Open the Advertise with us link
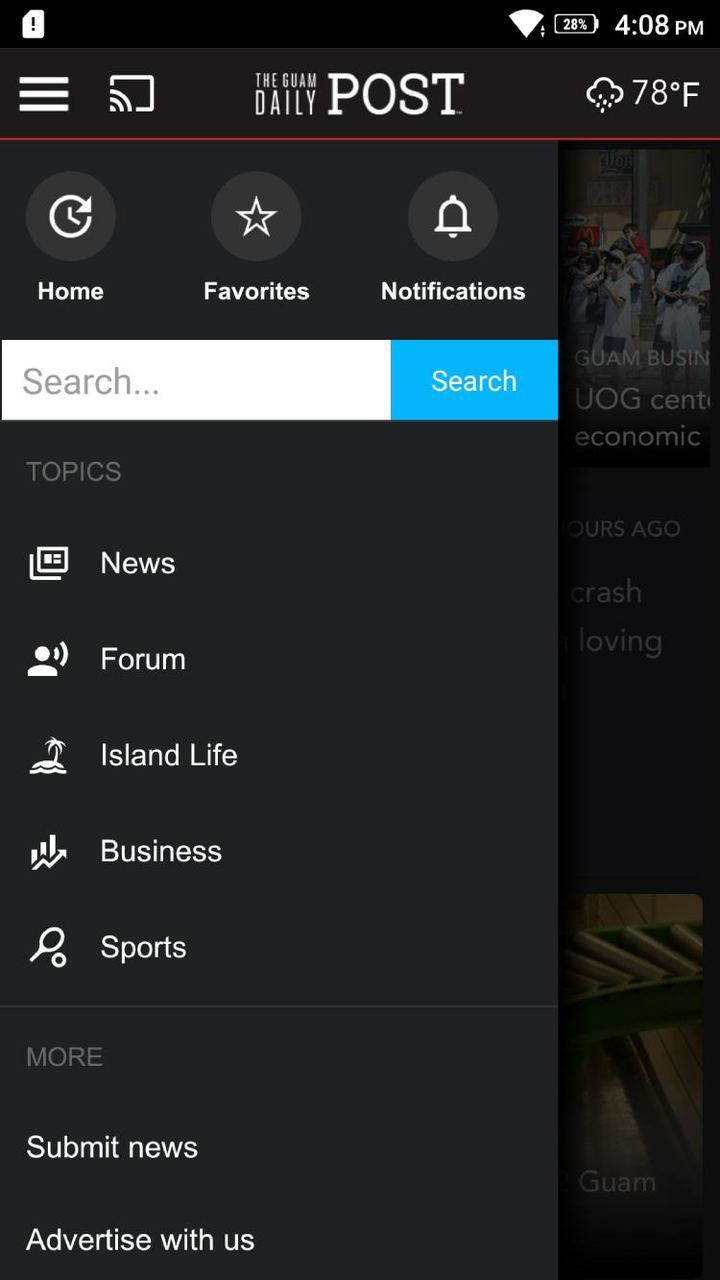This screenshot has width=720, height=1280. tap(140, 1239)
